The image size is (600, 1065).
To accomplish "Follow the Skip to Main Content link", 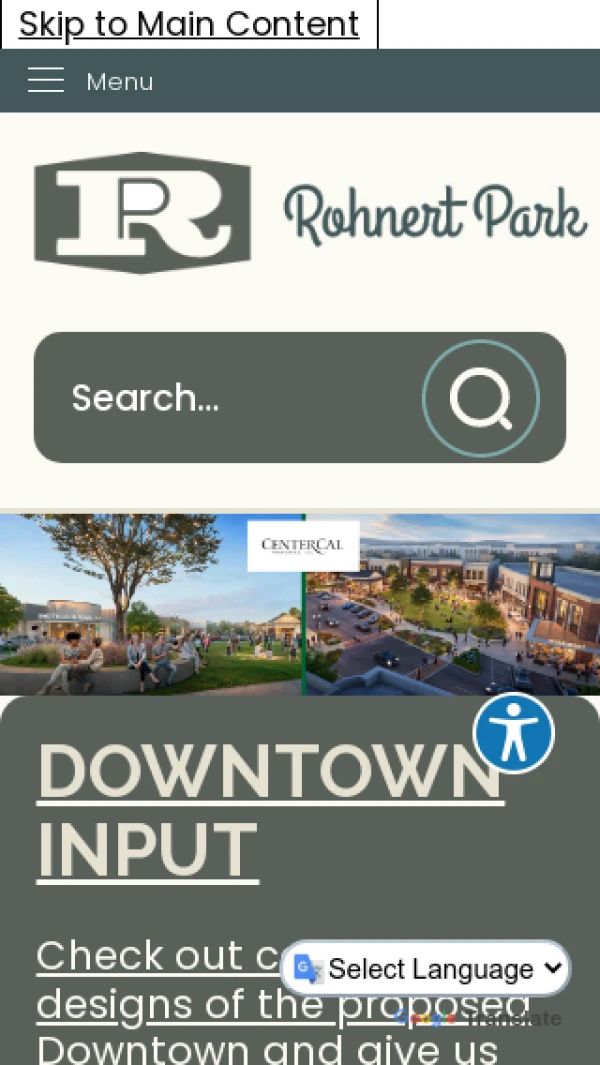I will [x=189, y=24].
